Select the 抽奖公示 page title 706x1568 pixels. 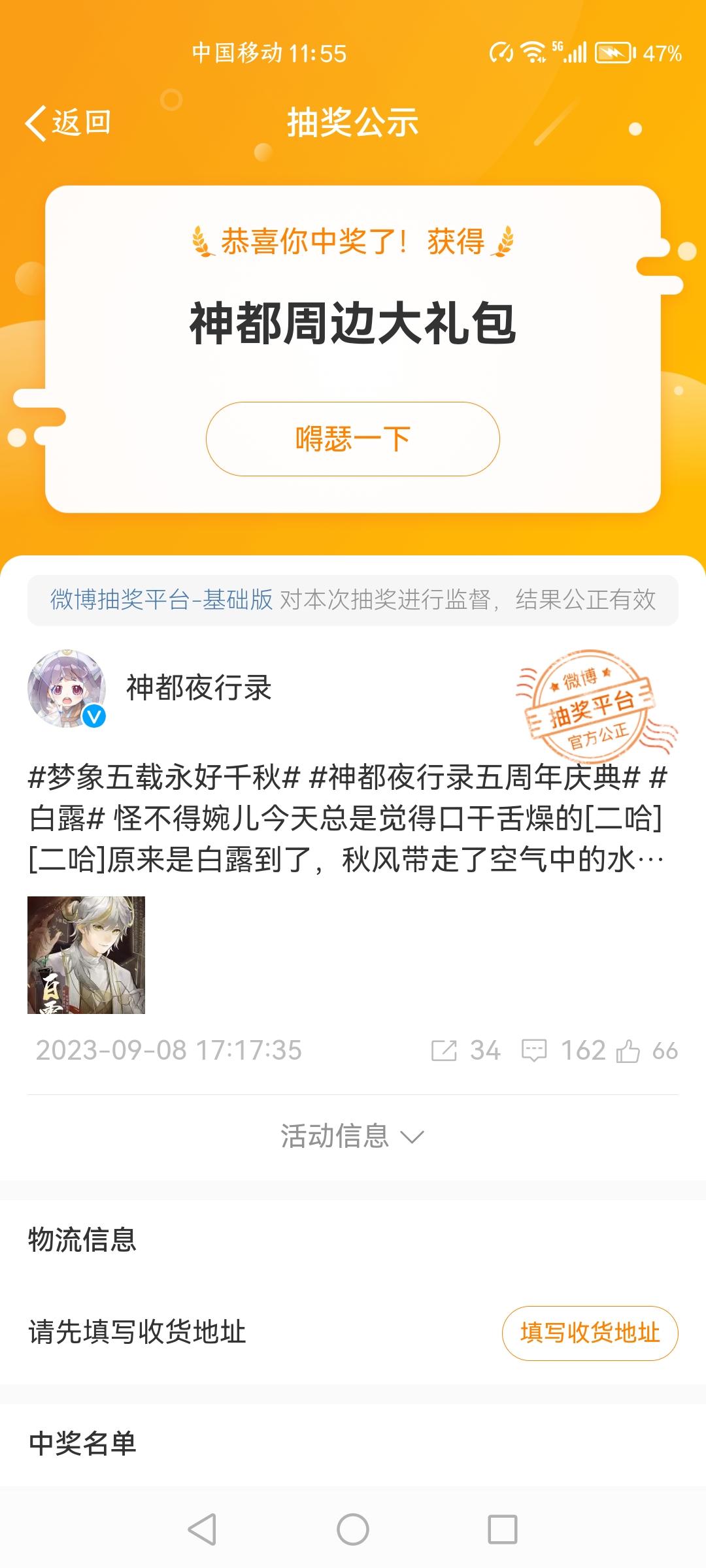353,123
